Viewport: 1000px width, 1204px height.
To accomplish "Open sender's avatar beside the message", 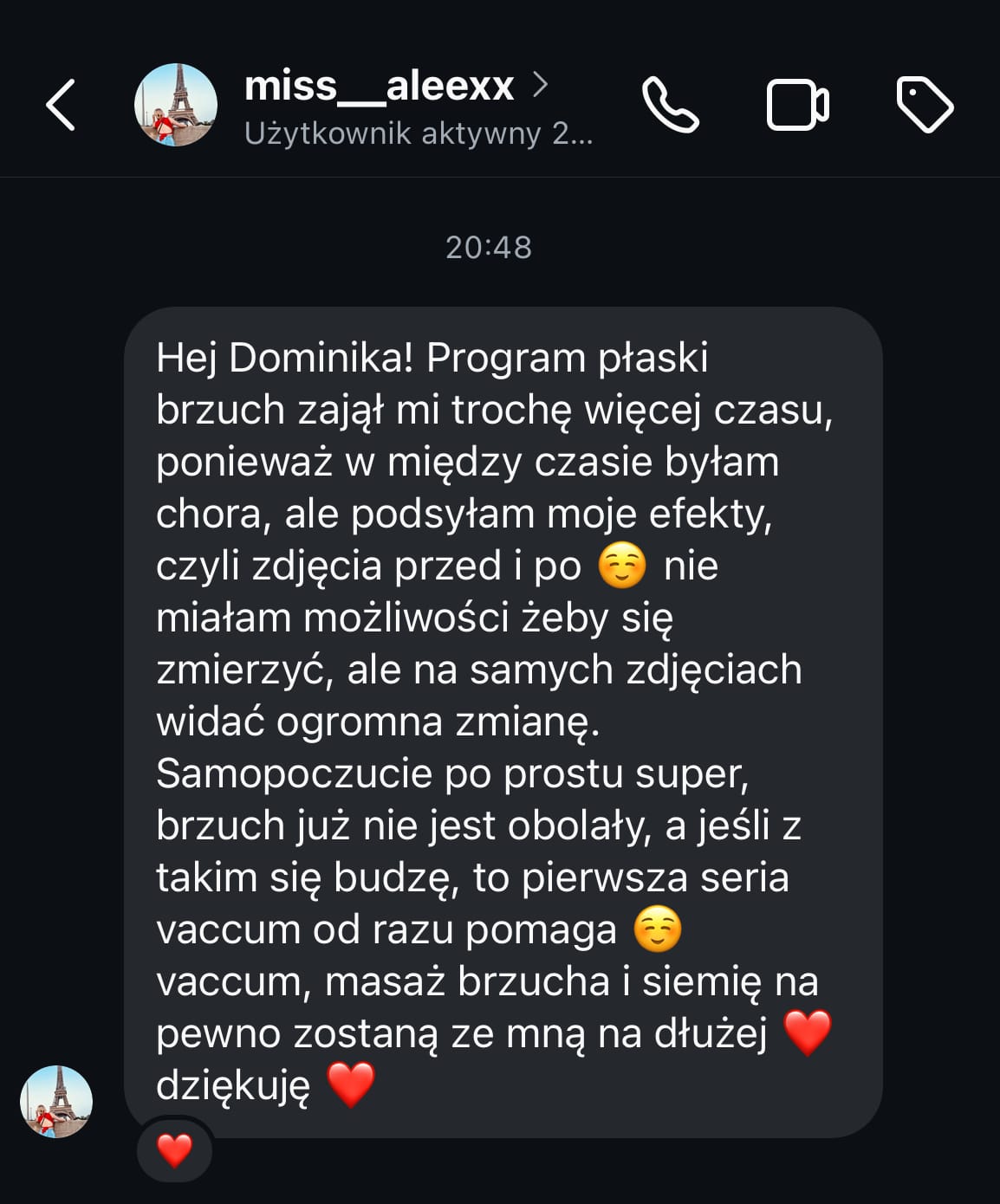I will click(x=56, y=1101).
